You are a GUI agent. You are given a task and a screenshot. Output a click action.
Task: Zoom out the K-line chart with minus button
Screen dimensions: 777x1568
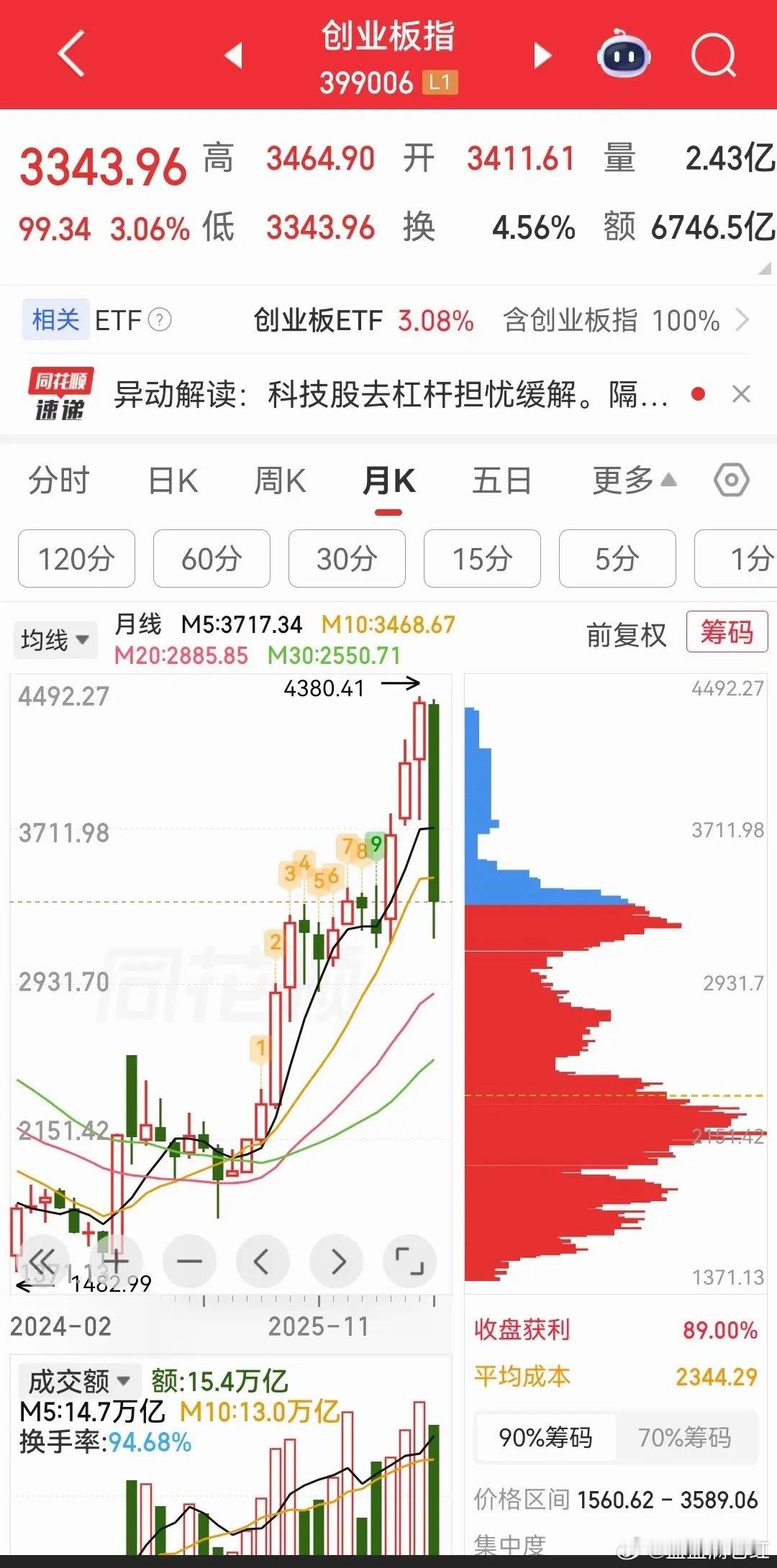190,1261
